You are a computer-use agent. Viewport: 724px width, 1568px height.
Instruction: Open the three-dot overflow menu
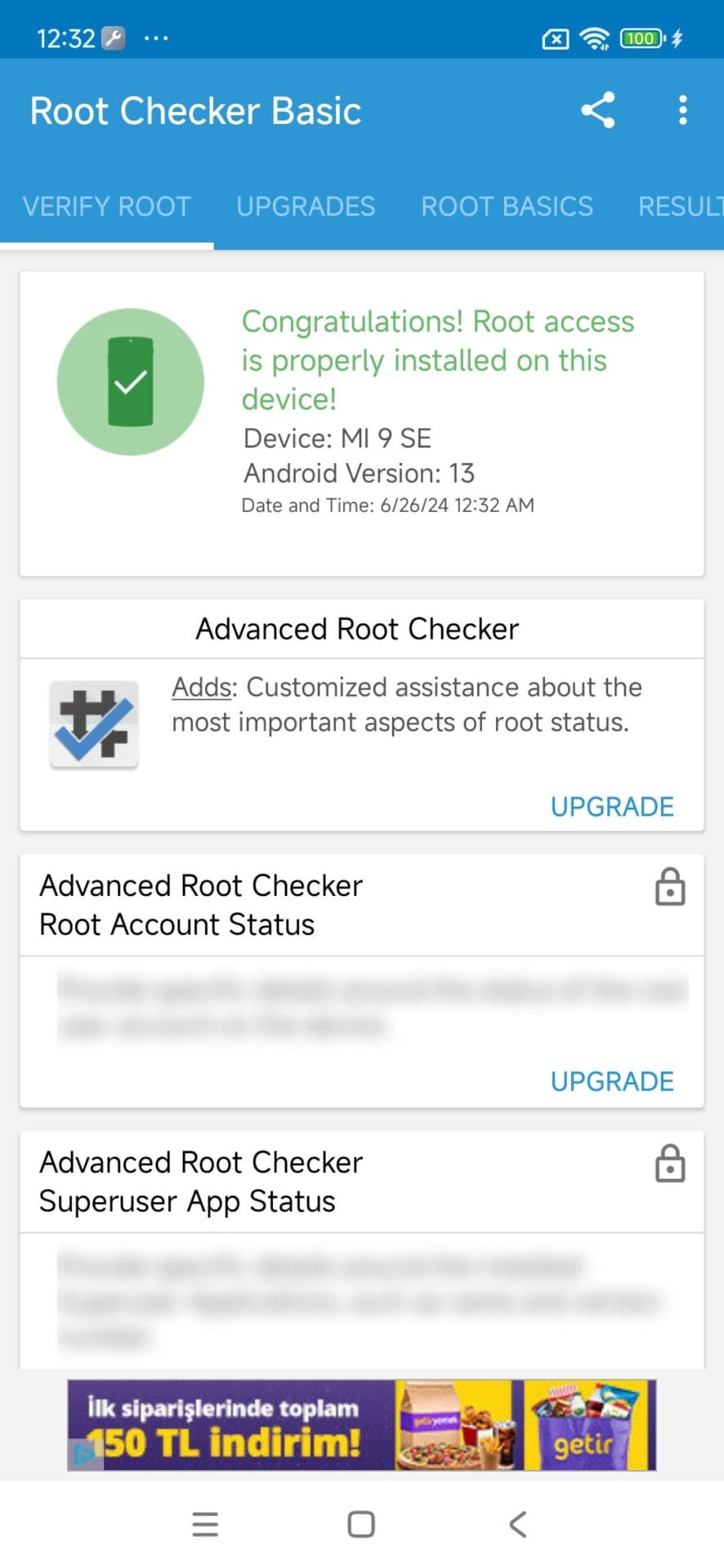682,110
